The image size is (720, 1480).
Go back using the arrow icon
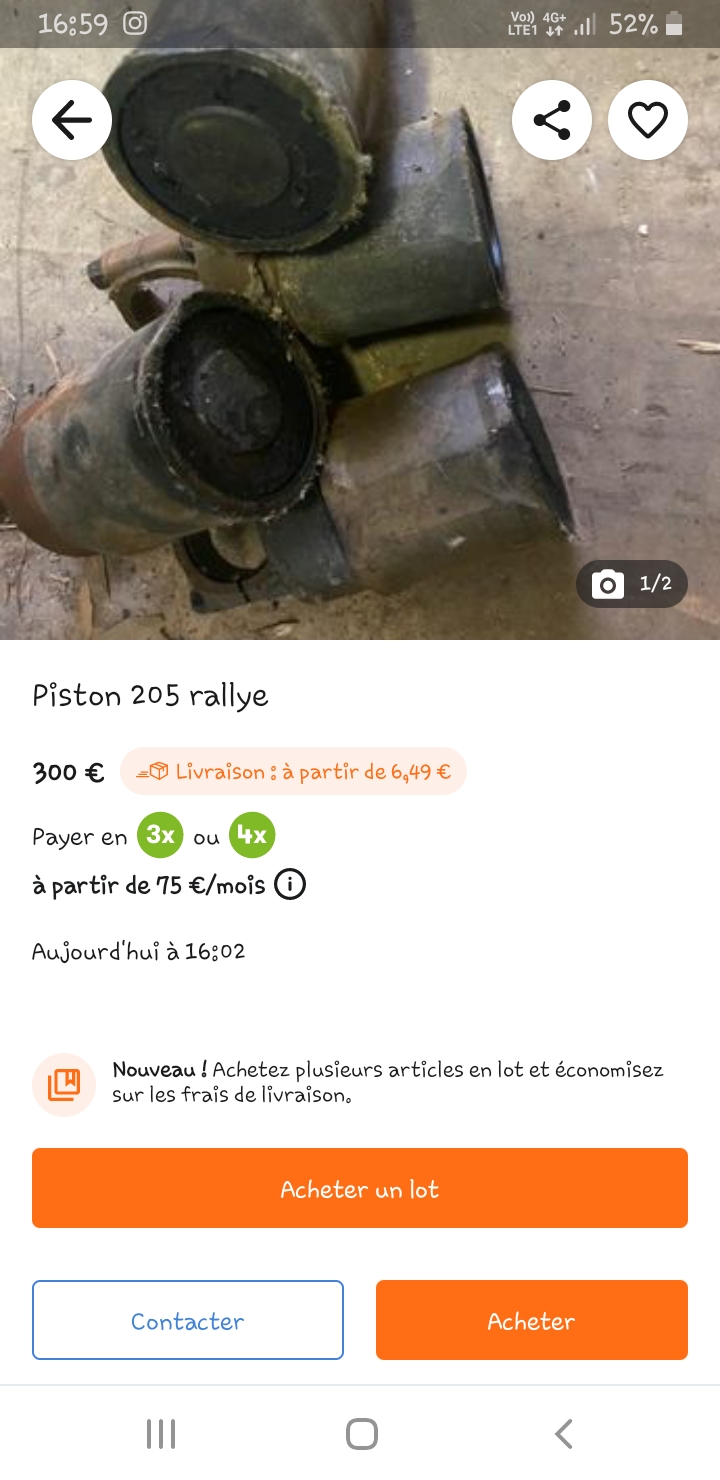point(72,120)
